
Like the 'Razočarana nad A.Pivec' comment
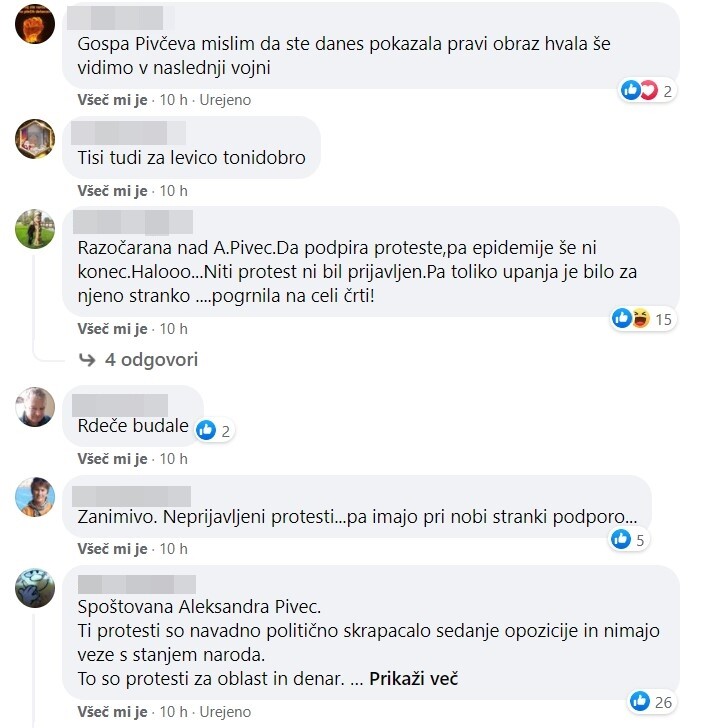(x=112, y=328)
